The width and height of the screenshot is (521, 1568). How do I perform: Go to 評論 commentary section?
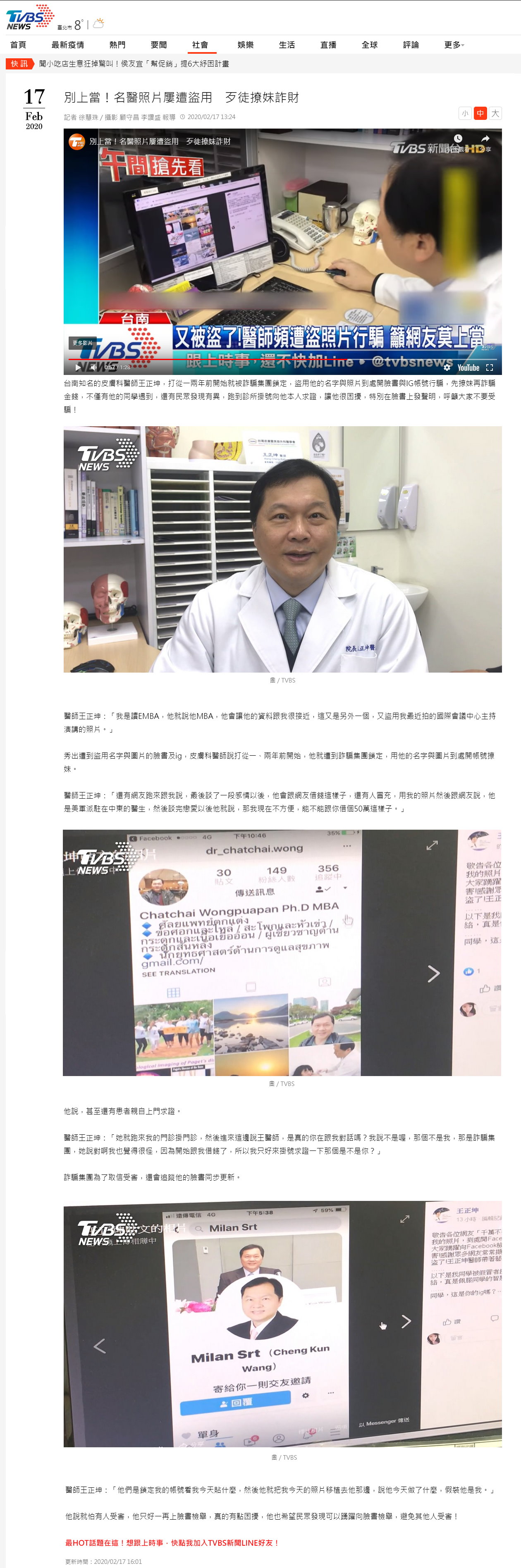(411, 45)
